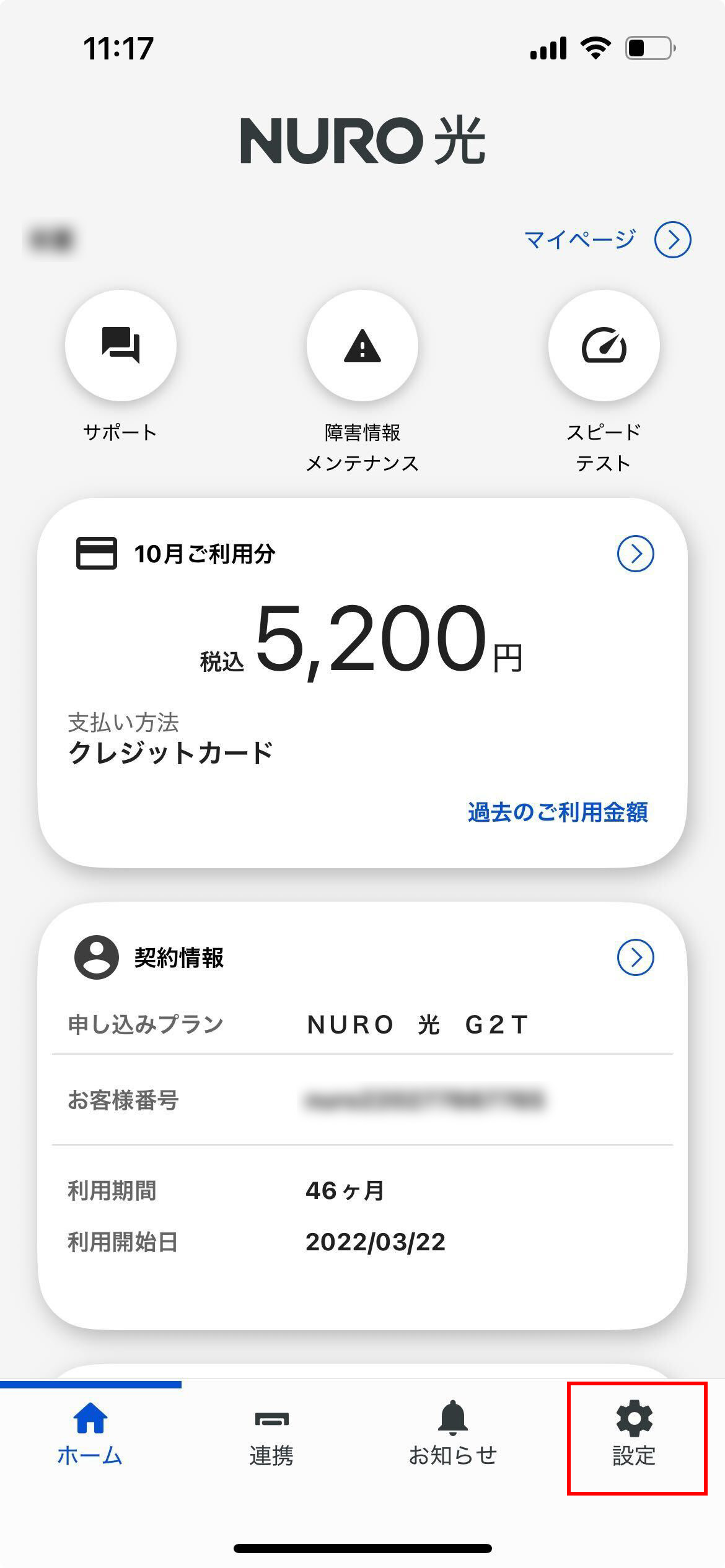Open 契約情報 details arrow
725x1568 pixels.
635,957
